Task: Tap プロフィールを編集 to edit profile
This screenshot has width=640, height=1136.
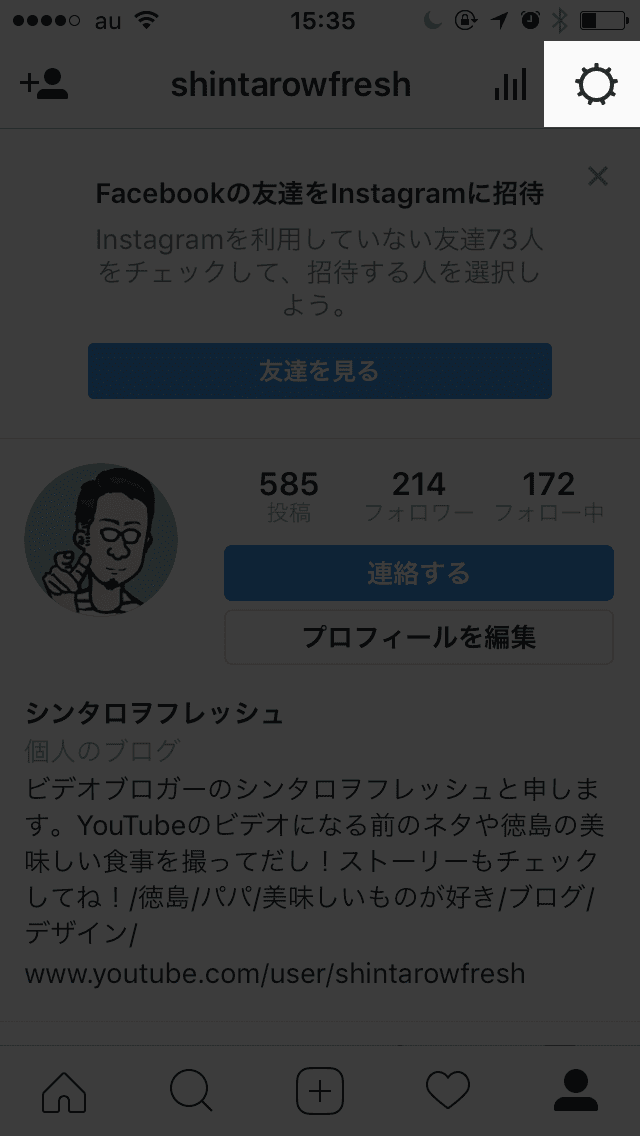Action: pyautogui.click(x=418, y=637)
